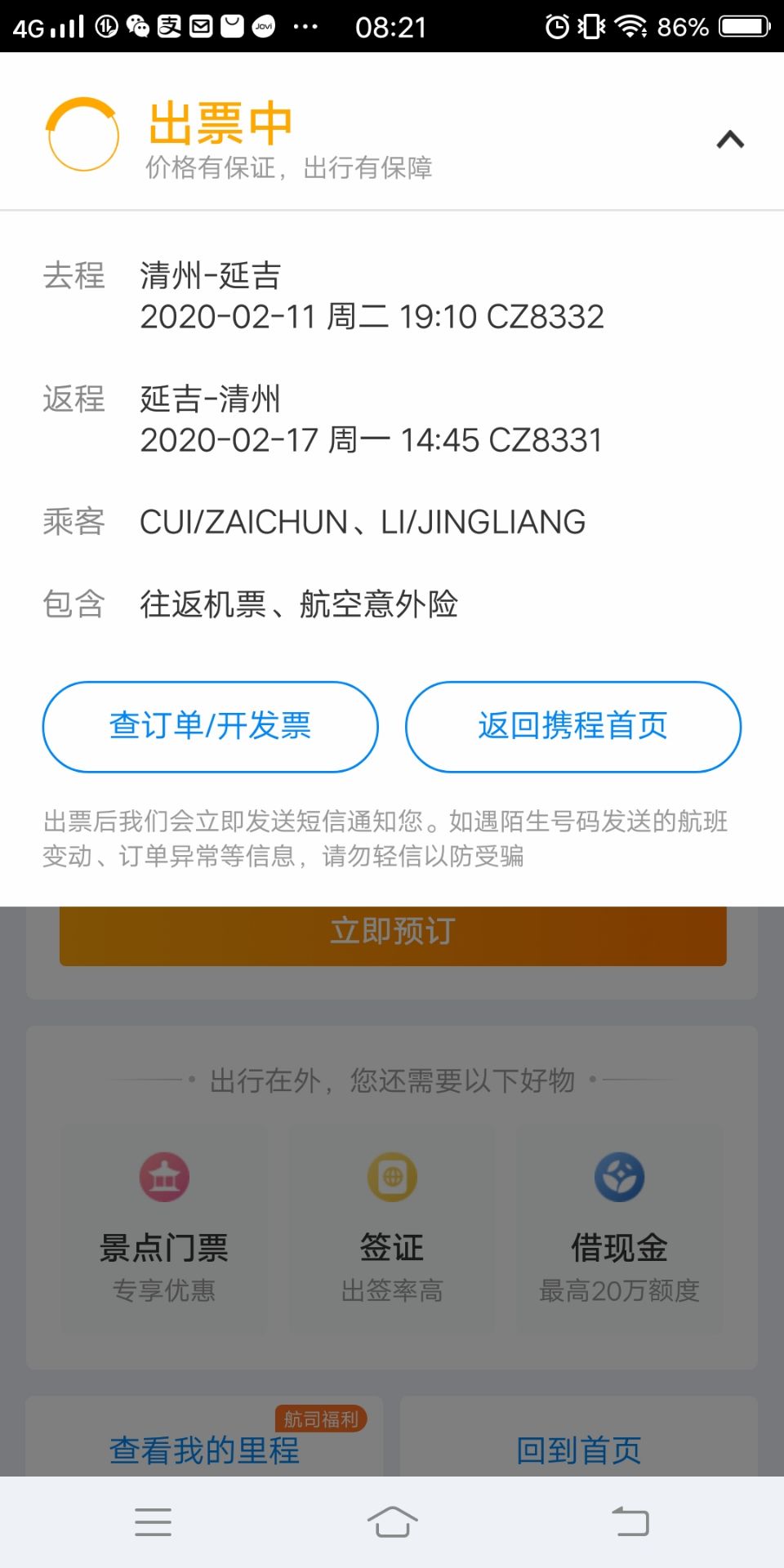Open 查订单/开发票 to view order
Screen dimensions: 784x1568
click(x=210, y=726)
